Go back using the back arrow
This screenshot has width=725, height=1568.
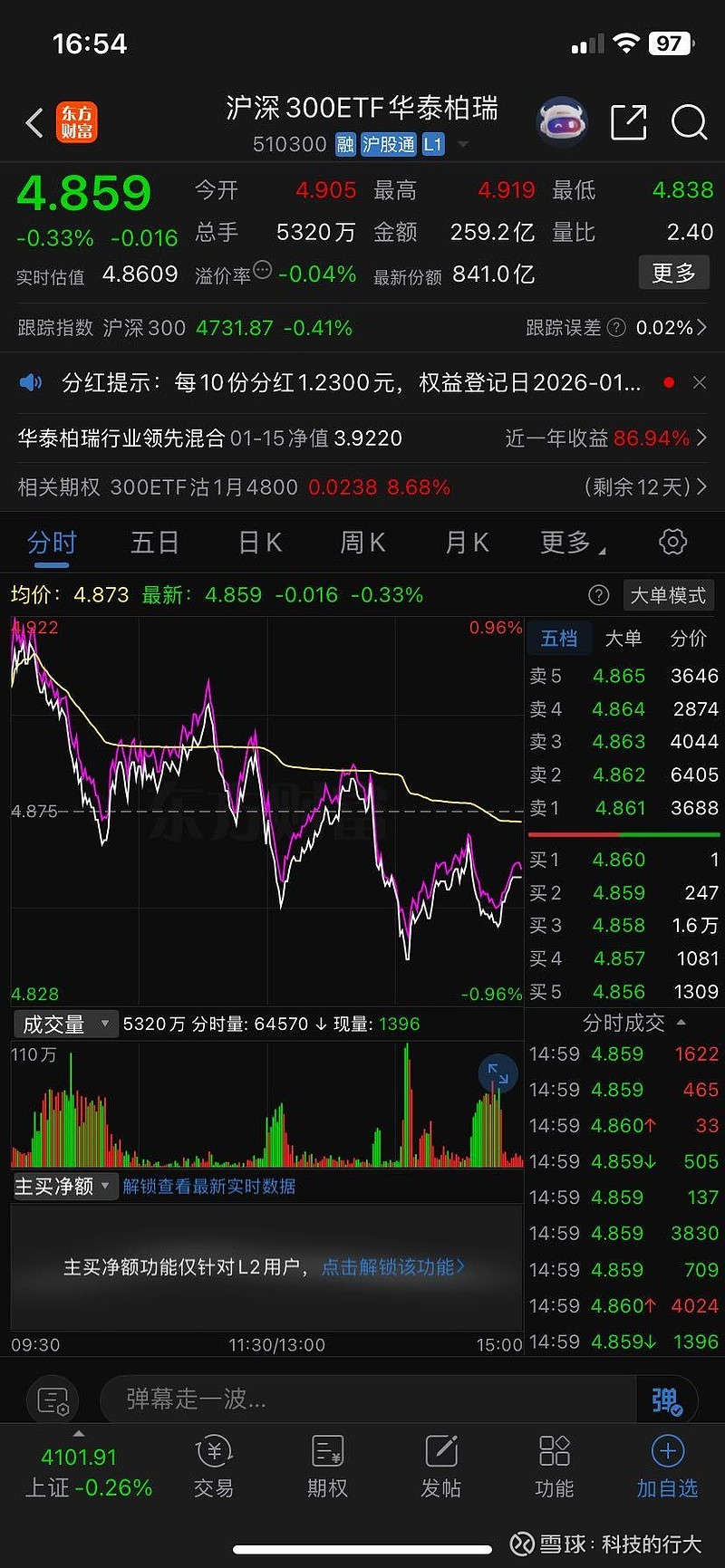coord(34,122)
